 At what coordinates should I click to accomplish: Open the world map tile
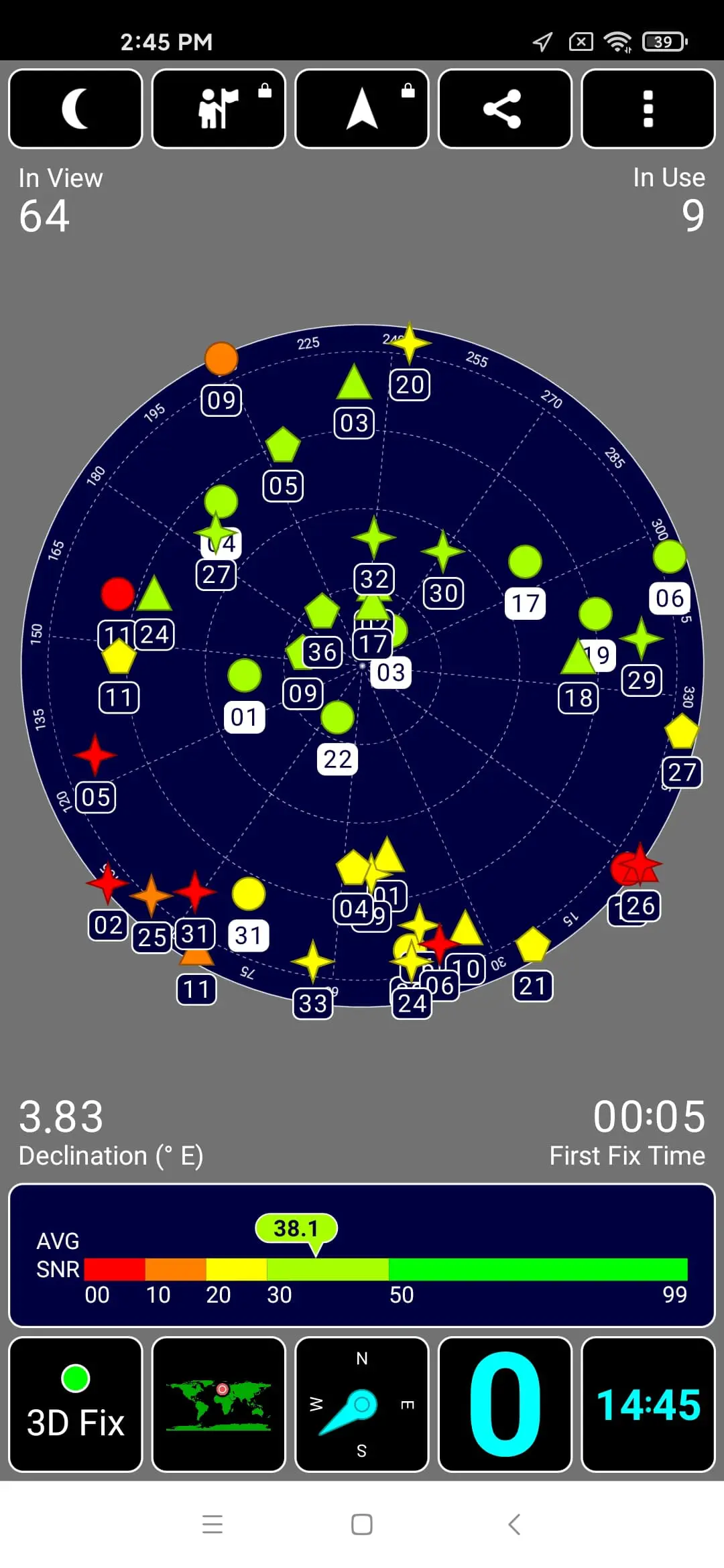click(219, 1404)
